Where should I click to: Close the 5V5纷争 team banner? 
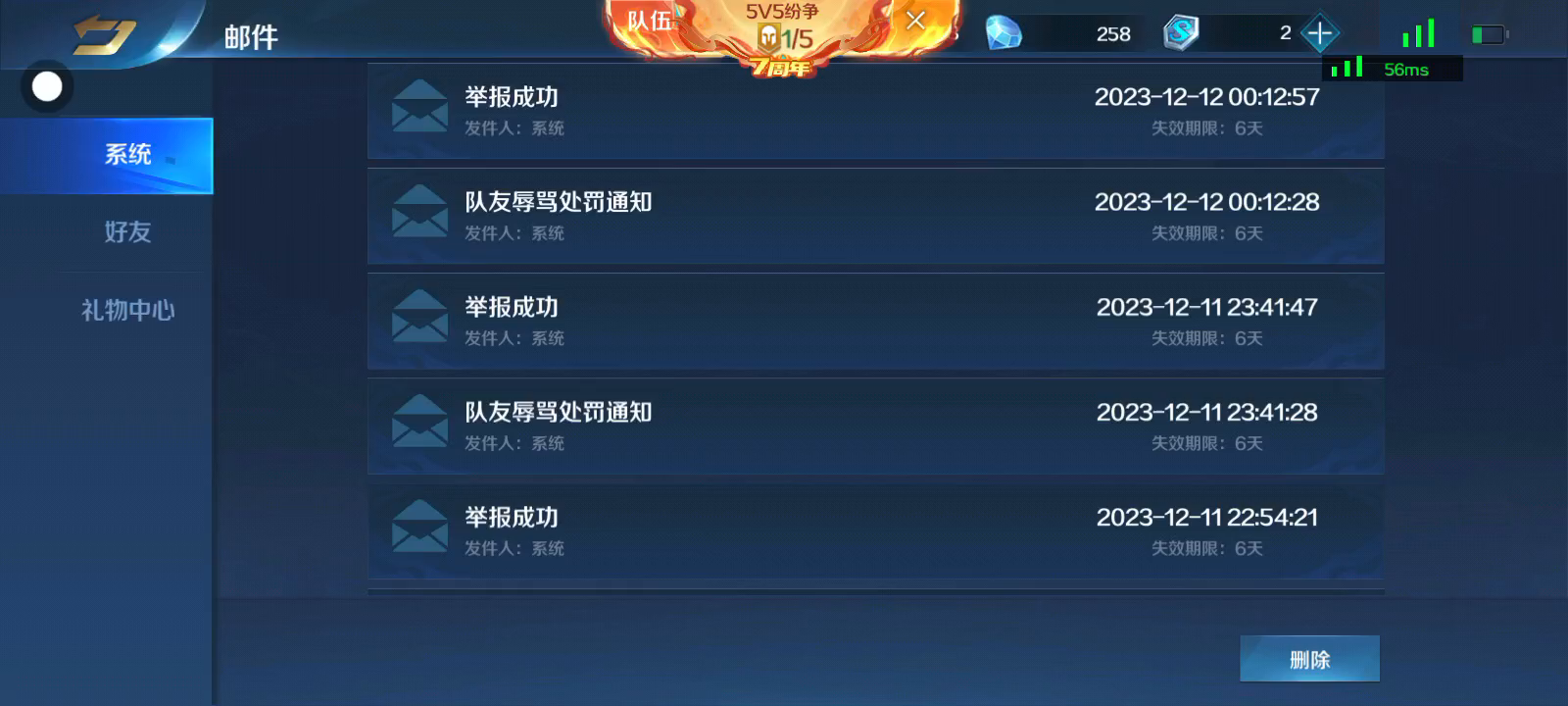pyautogui.click(x=915, y=21)
